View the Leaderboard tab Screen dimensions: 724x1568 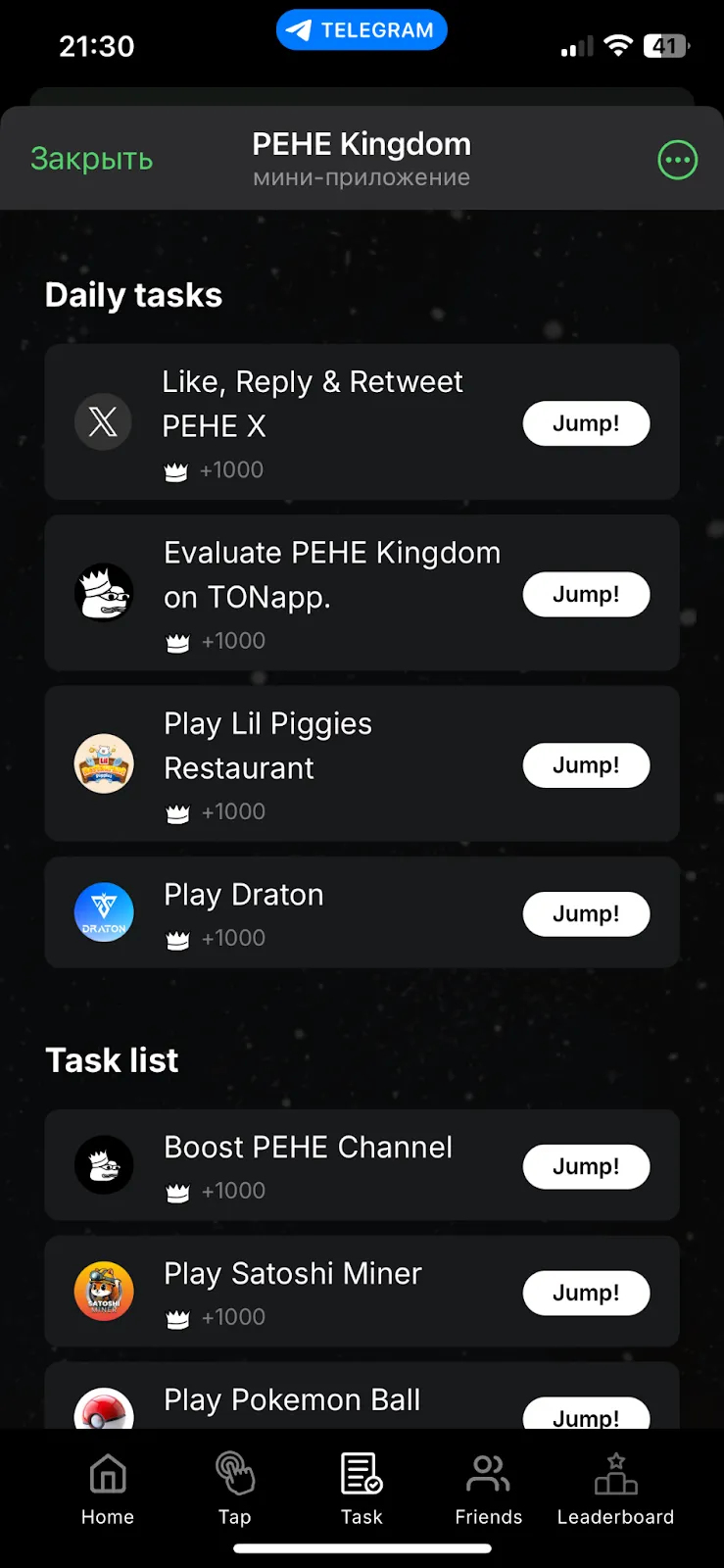coord(615,1489)
